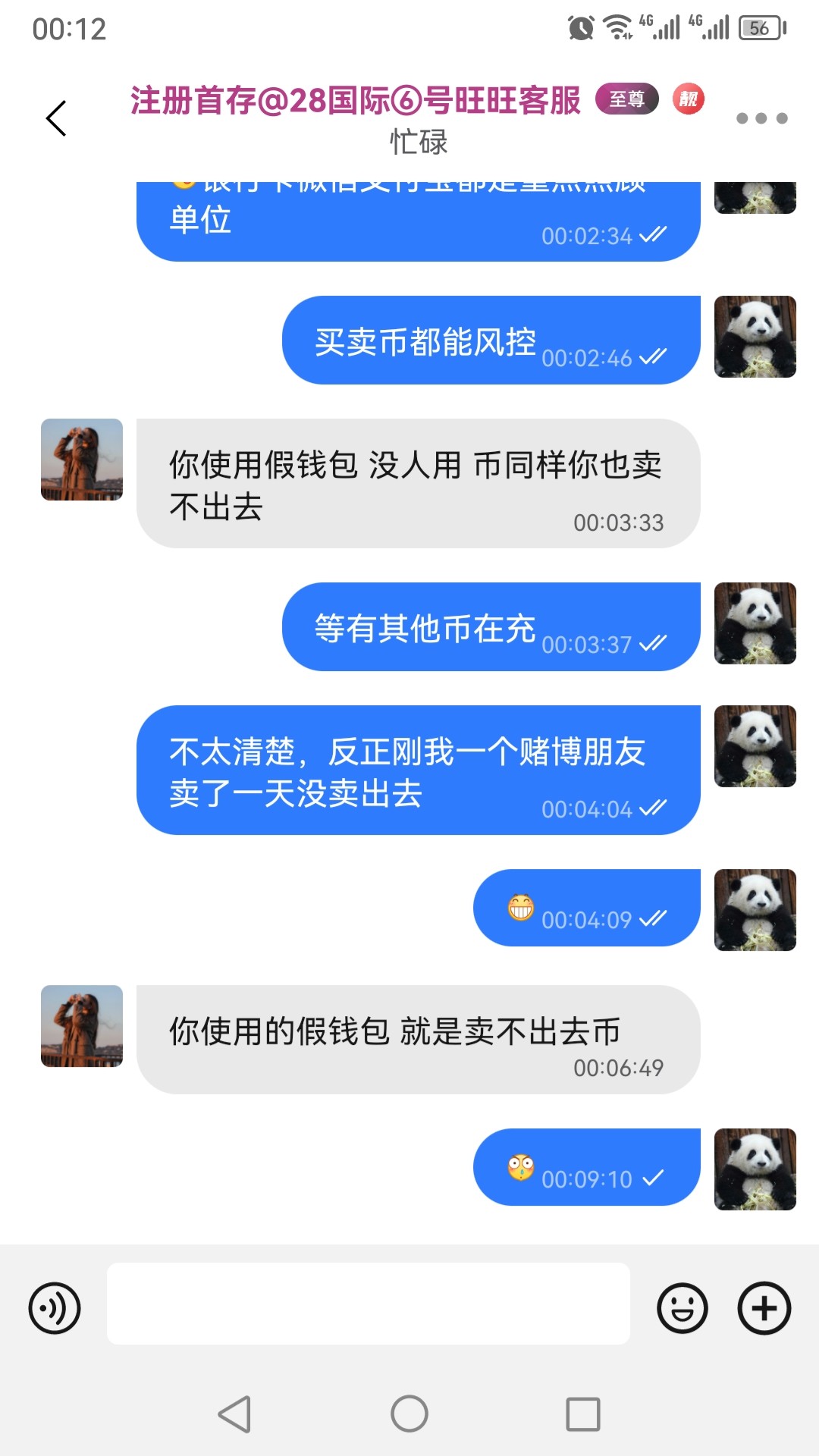The height and width of the screenshot is (1456, 819).
Task: Tap the panda avatar beside 买卖币都能风控
Action: [x=755, y=337]
